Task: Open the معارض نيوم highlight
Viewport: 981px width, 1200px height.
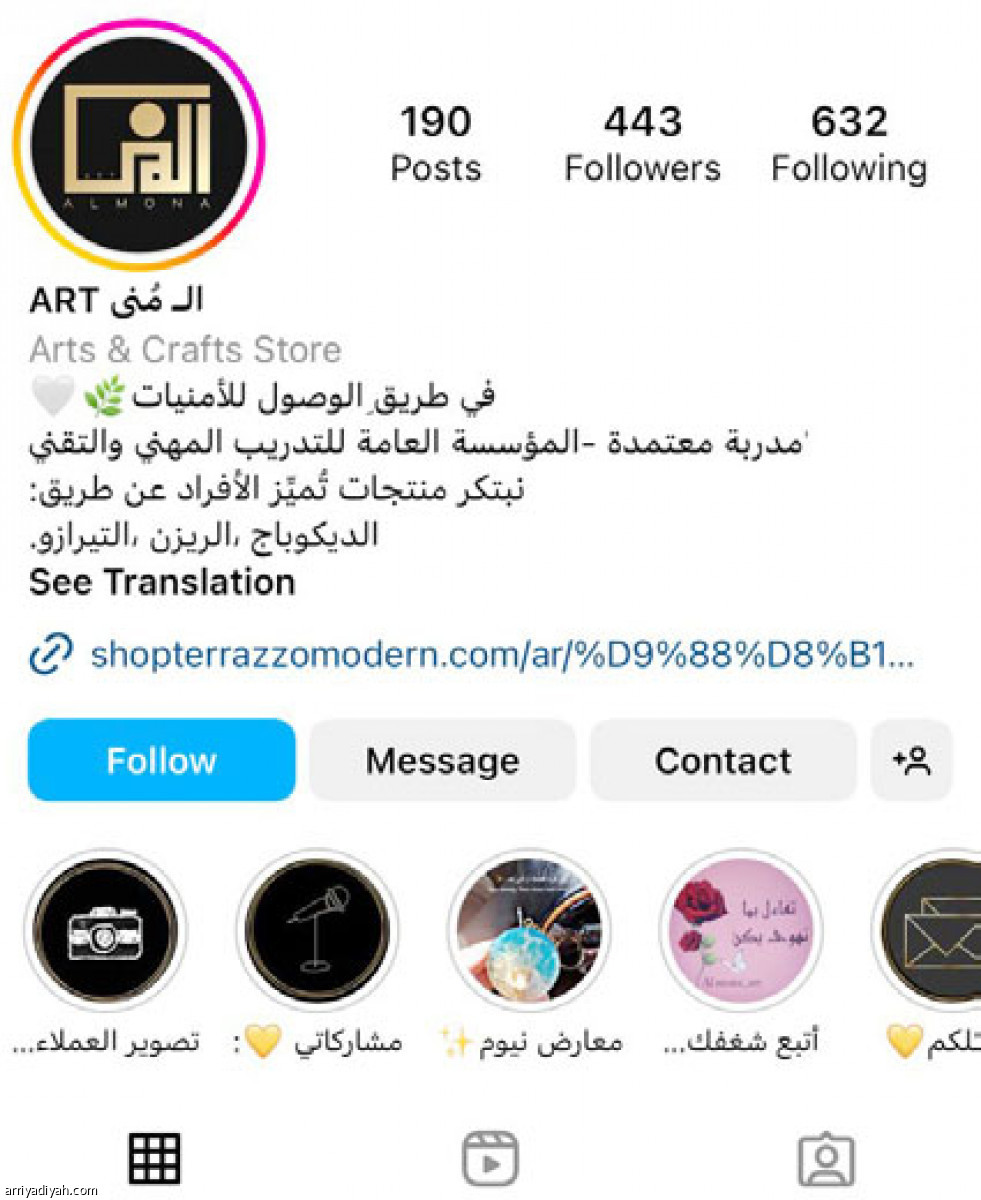Action: coord(529,933)
